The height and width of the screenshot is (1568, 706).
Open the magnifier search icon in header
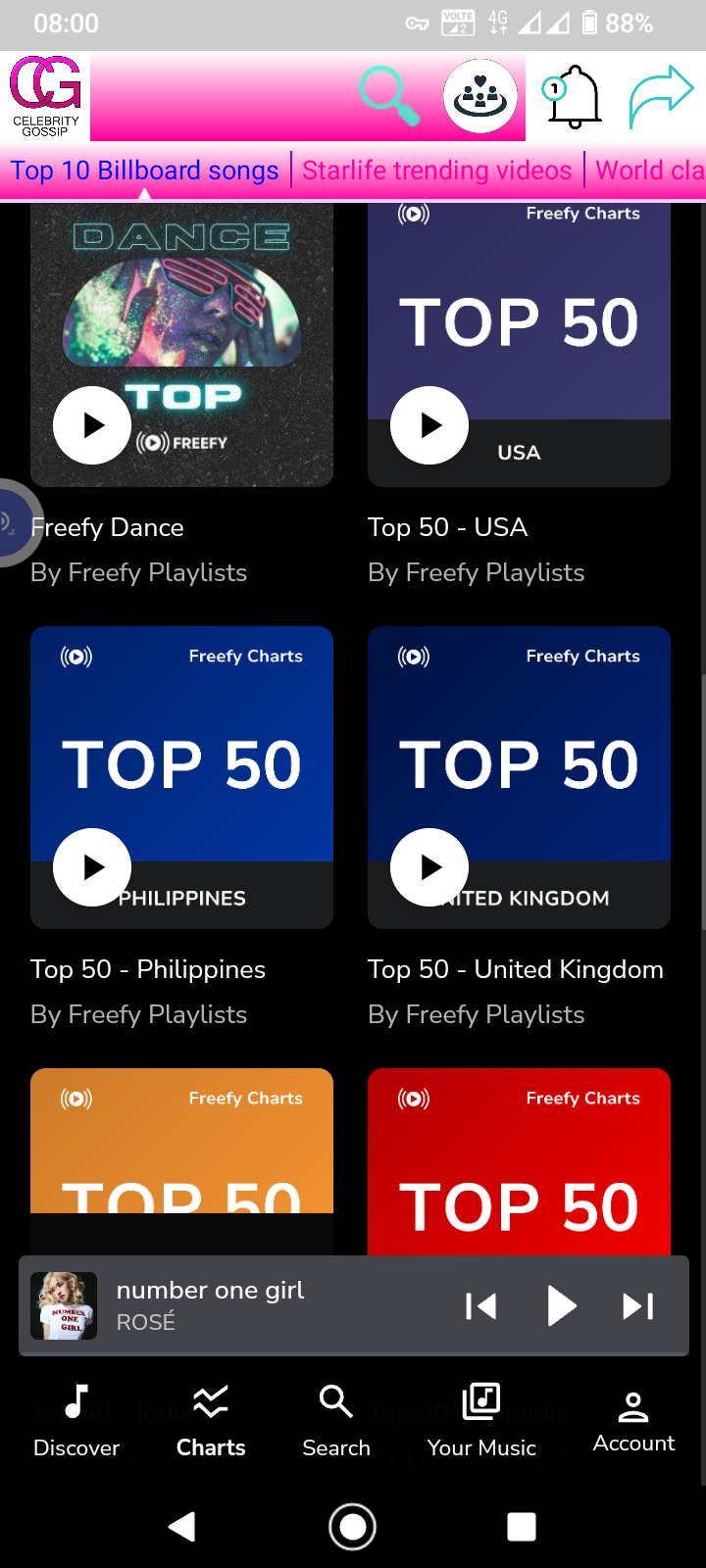[x=389, y=96]
